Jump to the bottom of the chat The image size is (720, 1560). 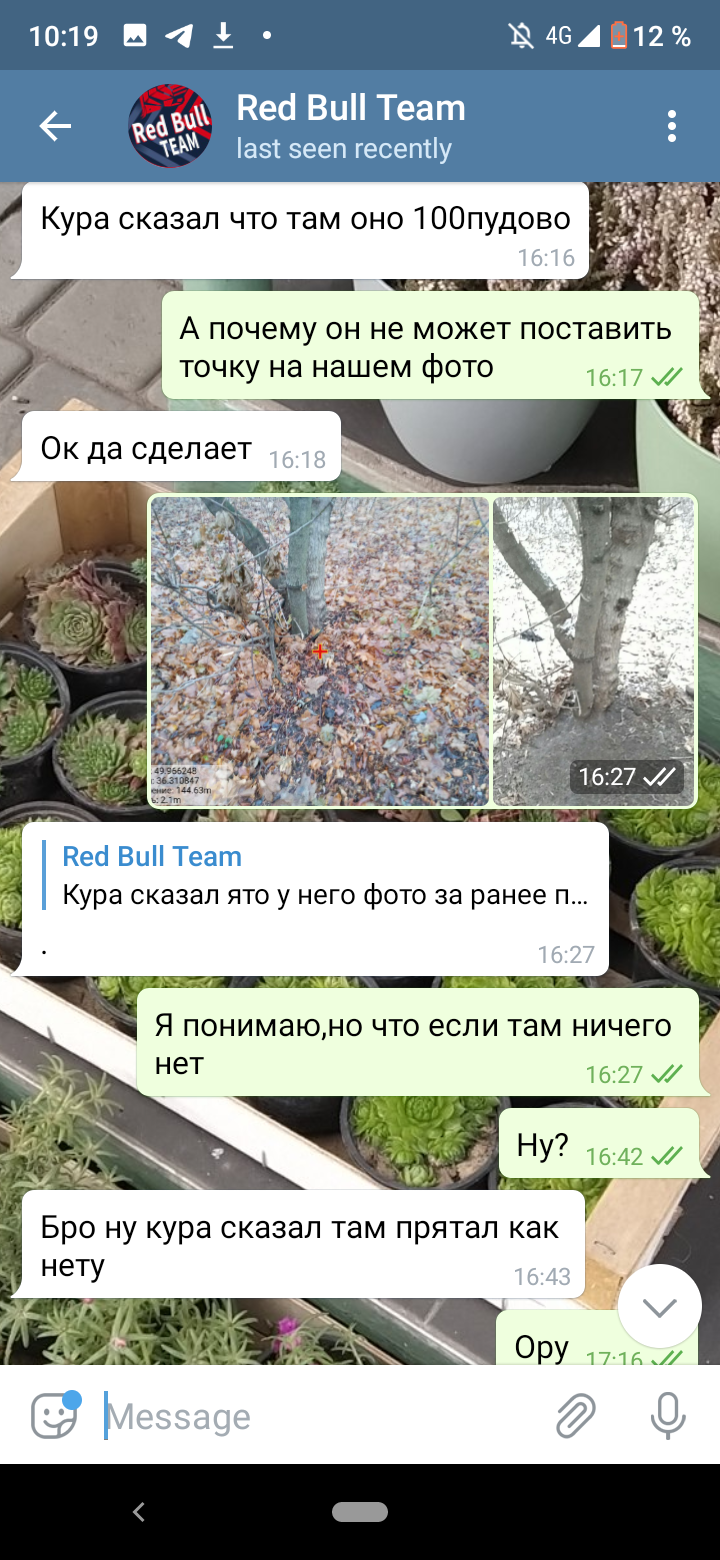[659, 1306]
